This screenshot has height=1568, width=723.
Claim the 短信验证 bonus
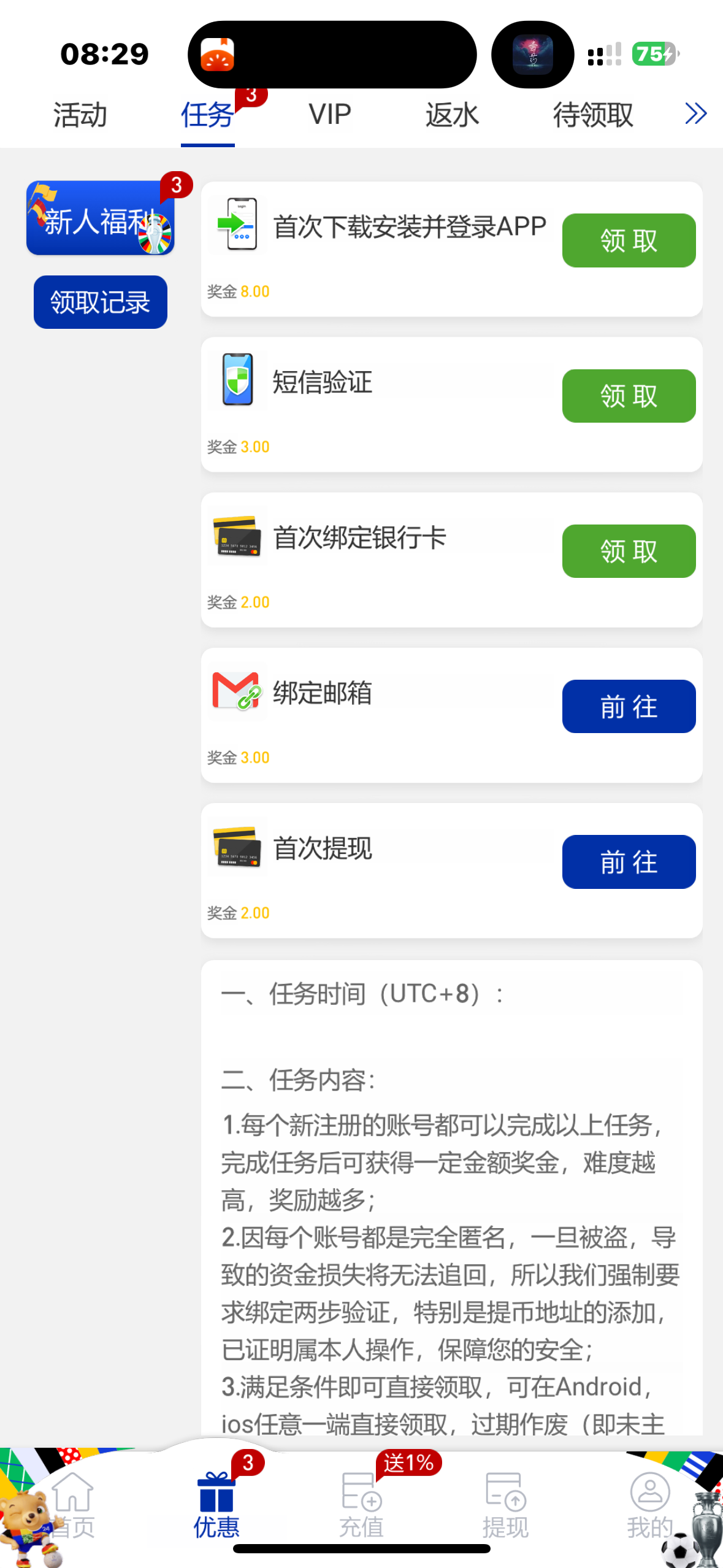tap(629, 396)
